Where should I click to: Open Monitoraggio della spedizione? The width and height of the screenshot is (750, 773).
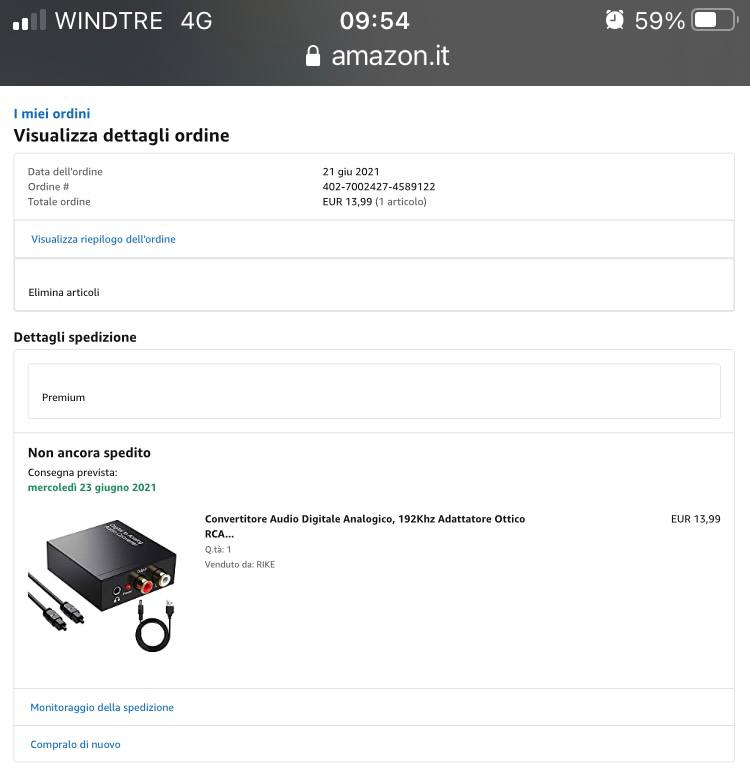tap(102, 707)
